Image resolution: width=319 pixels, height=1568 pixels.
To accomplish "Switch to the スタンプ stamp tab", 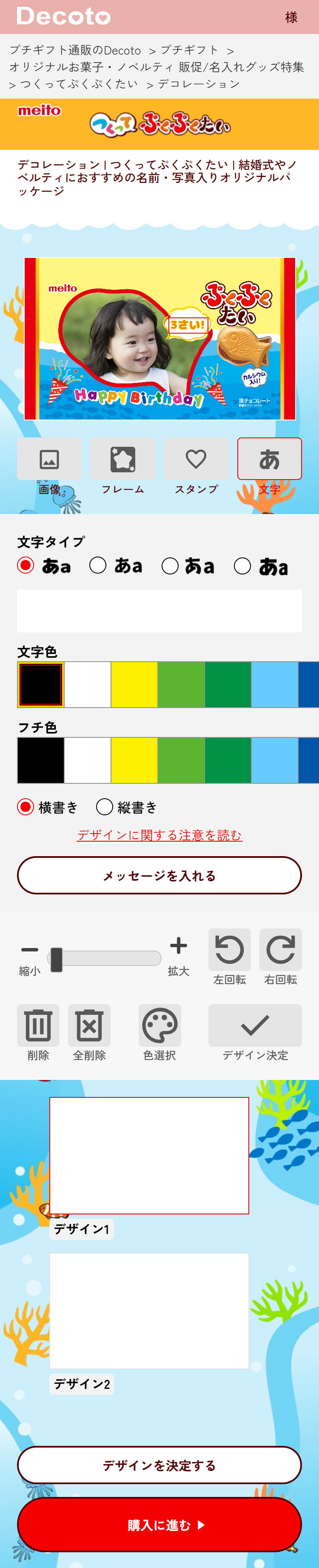I will pos(196,459).
